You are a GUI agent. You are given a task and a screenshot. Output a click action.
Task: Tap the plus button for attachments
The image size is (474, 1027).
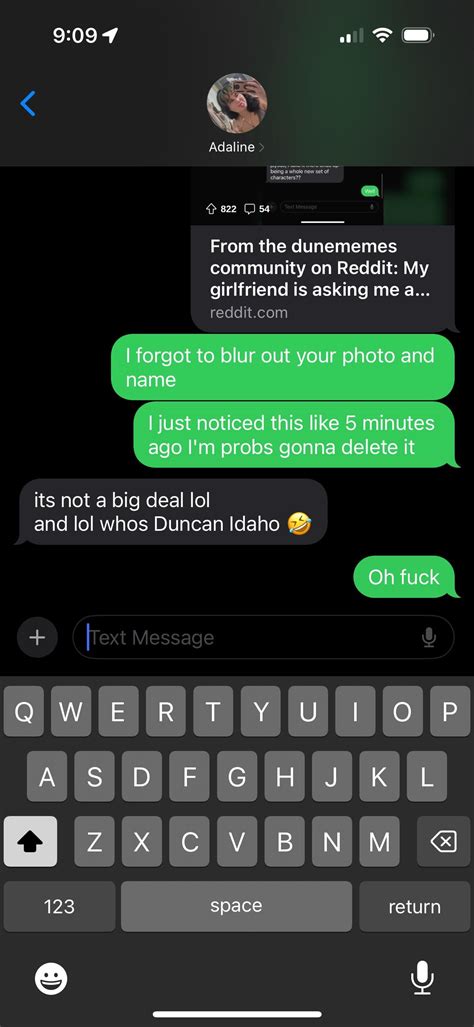point(37,637)
